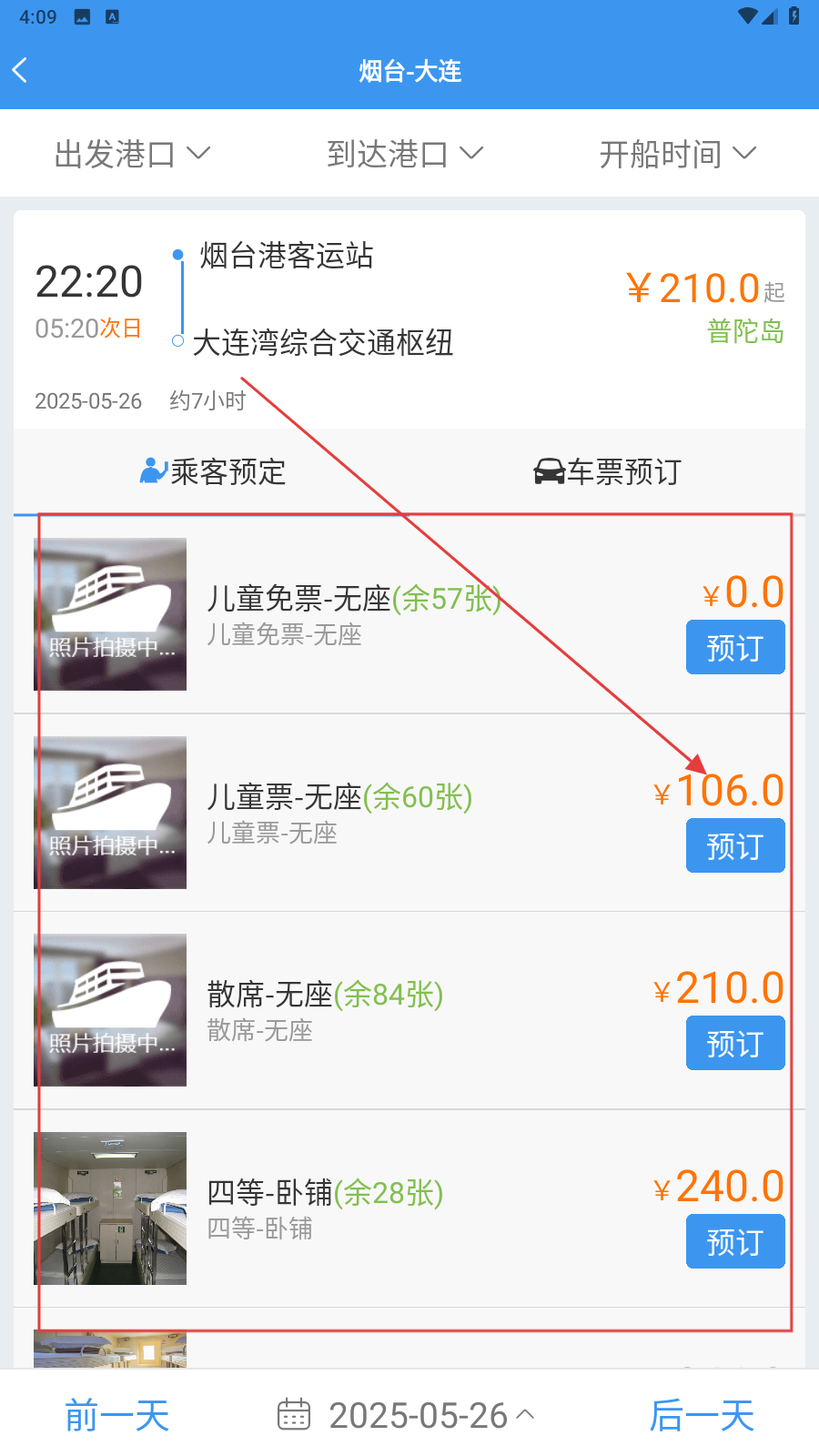Go to the previous day 前一天
Viewport: 819px width, 1456px height.
click(x=117, y=1415)
